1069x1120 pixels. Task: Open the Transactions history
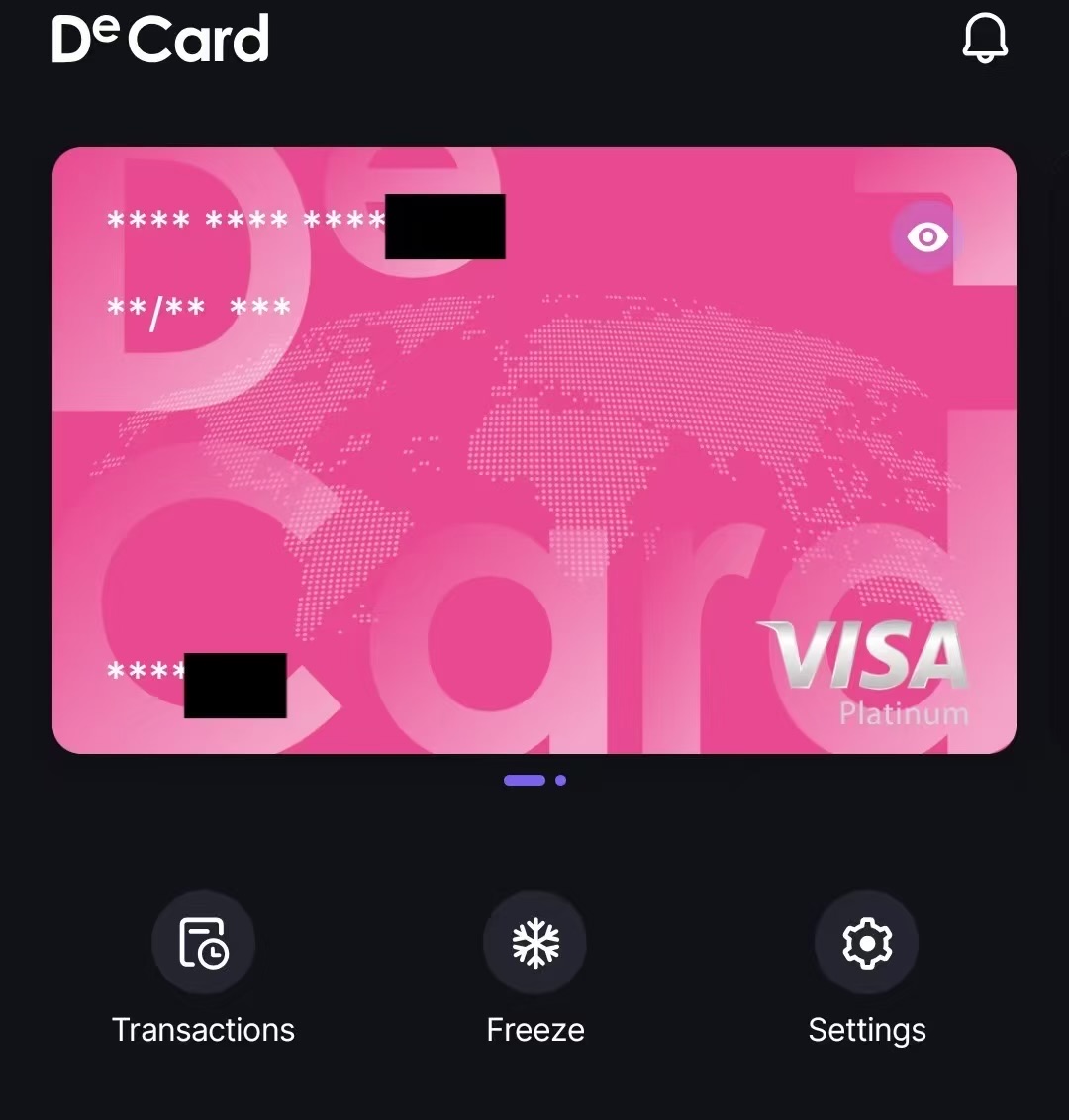pyautogui.click(x=203, y=943)
